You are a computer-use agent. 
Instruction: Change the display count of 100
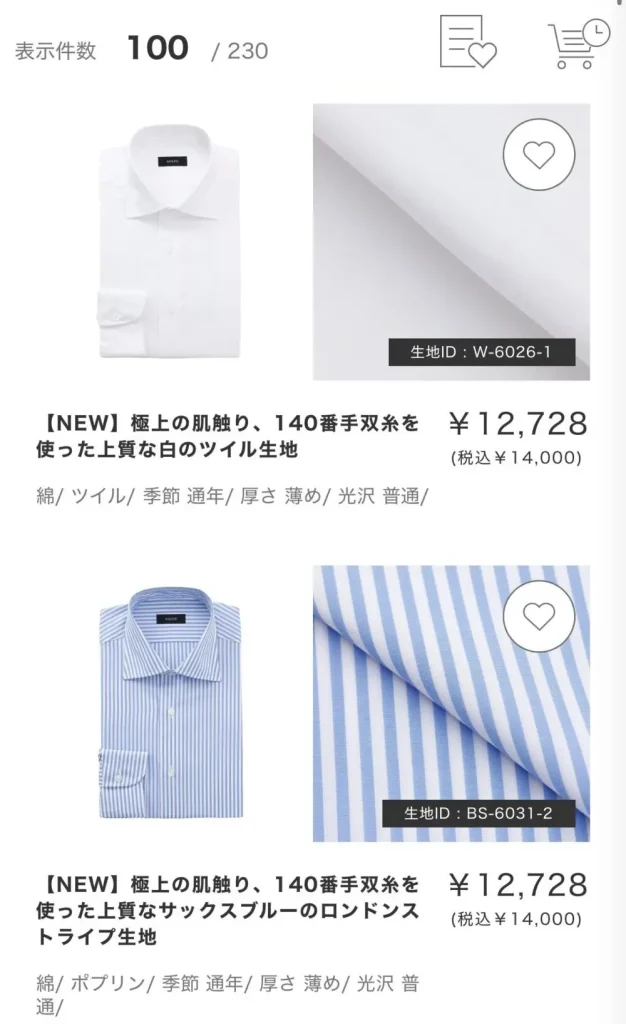(x=157, y=48)
